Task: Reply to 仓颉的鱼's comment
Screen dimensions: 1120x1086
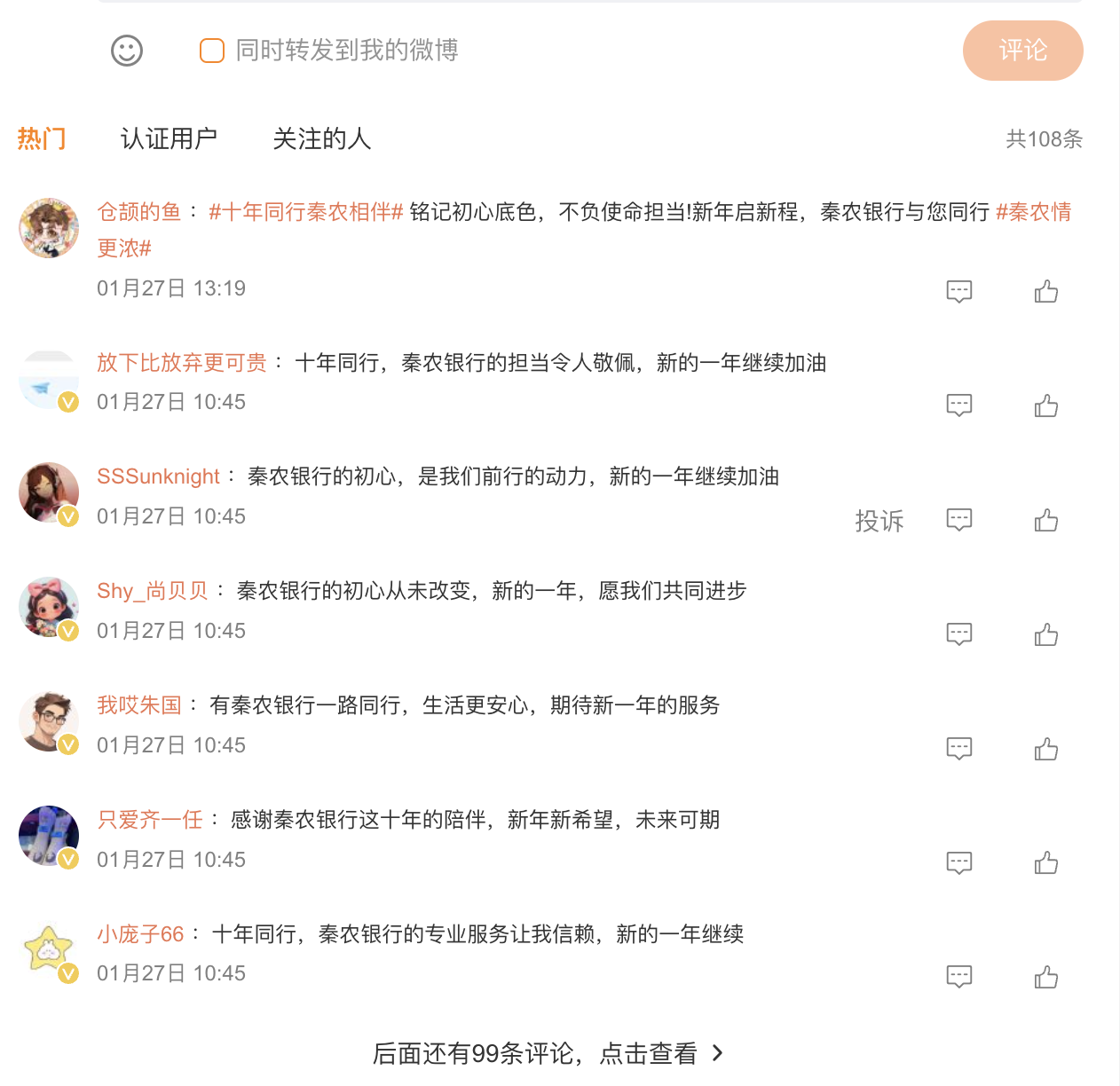Action: 959,291
